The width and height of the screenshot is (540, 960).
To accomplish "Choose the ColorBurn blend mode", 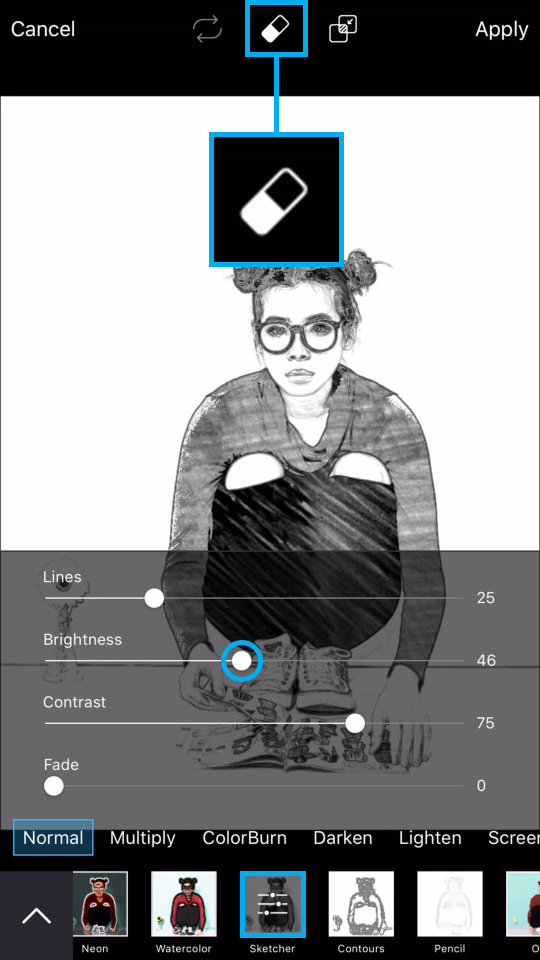I will pos(244,838).
